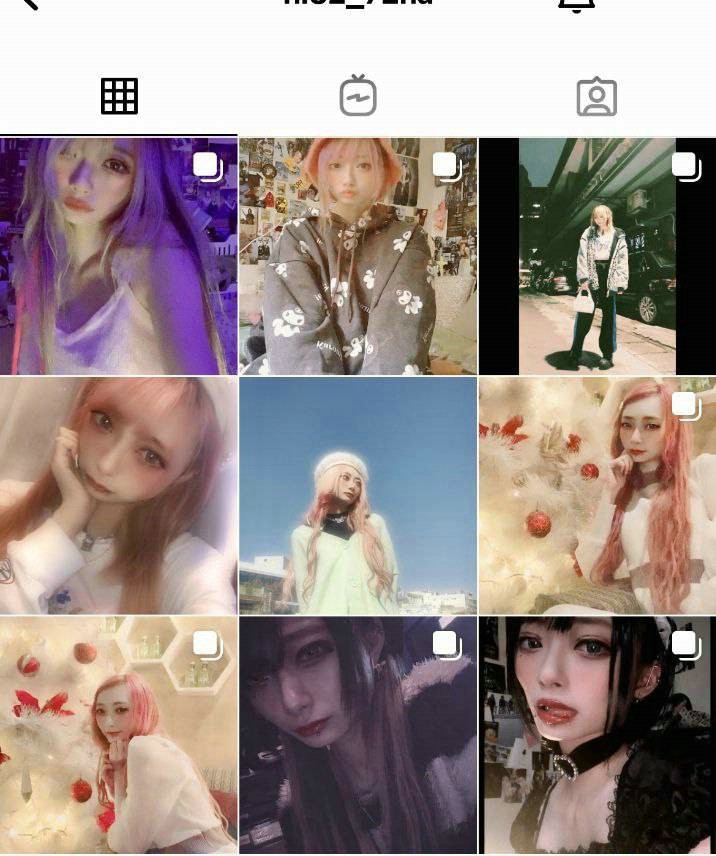Open the Christmas tree post with hexagon shelves
This screenshot has width=716, height=856.
pos(118,735)
